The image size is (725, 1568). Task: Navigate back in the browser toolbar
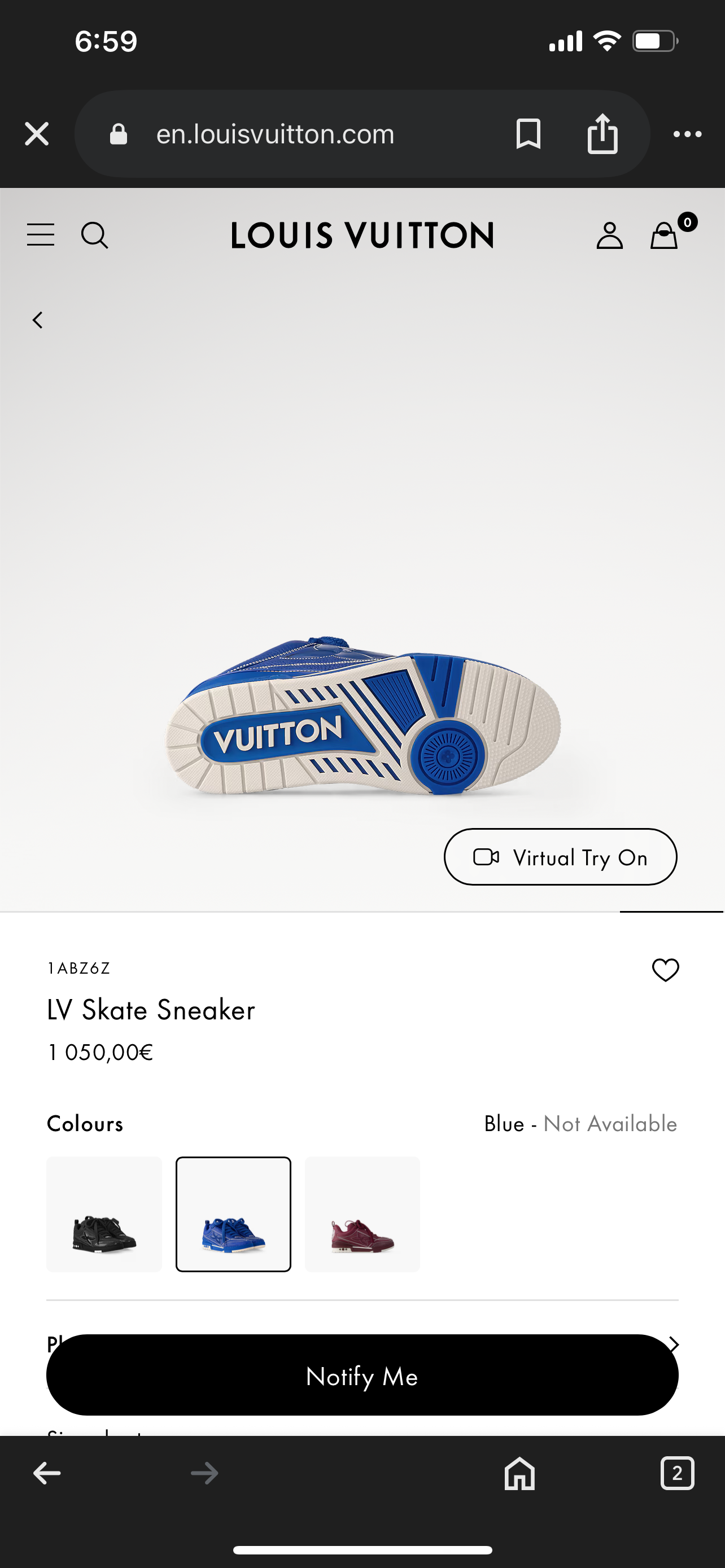coord(47,1474)
